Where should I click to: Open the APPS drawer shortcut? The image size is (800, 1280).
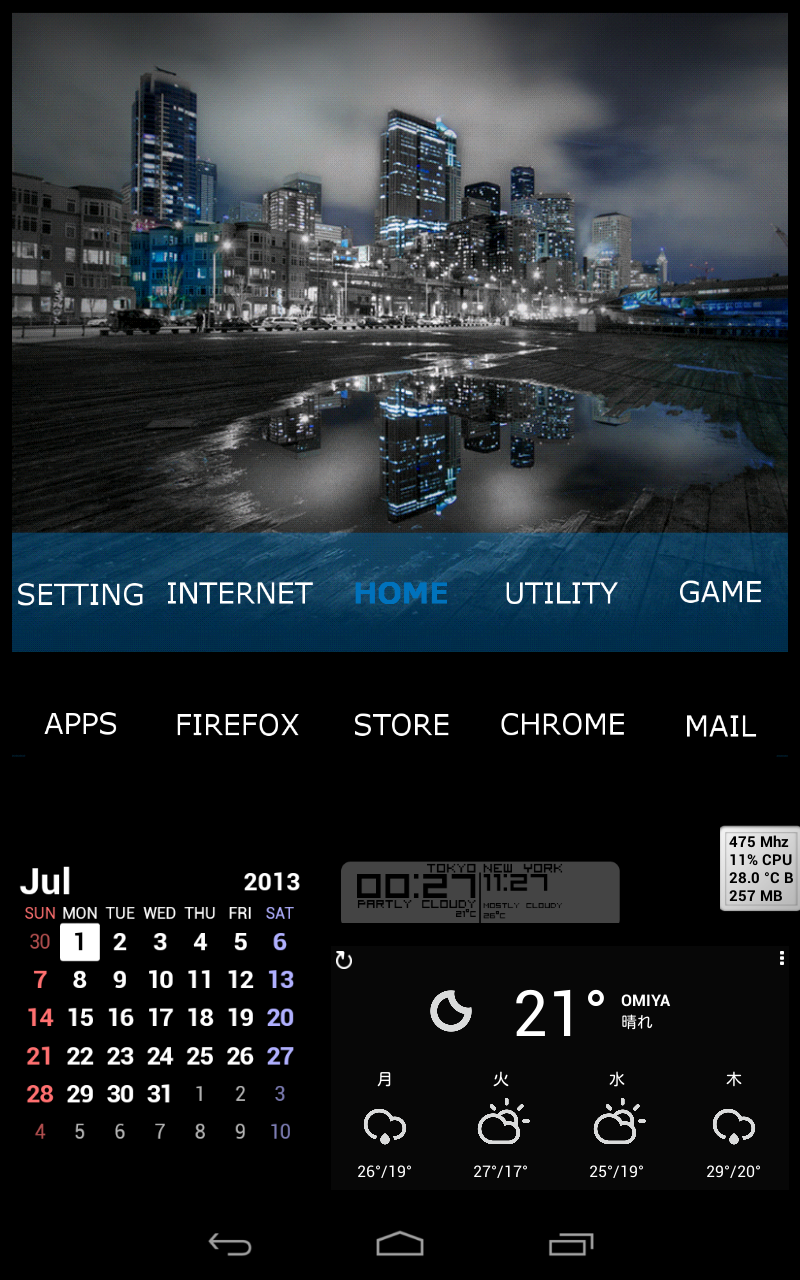81,724
